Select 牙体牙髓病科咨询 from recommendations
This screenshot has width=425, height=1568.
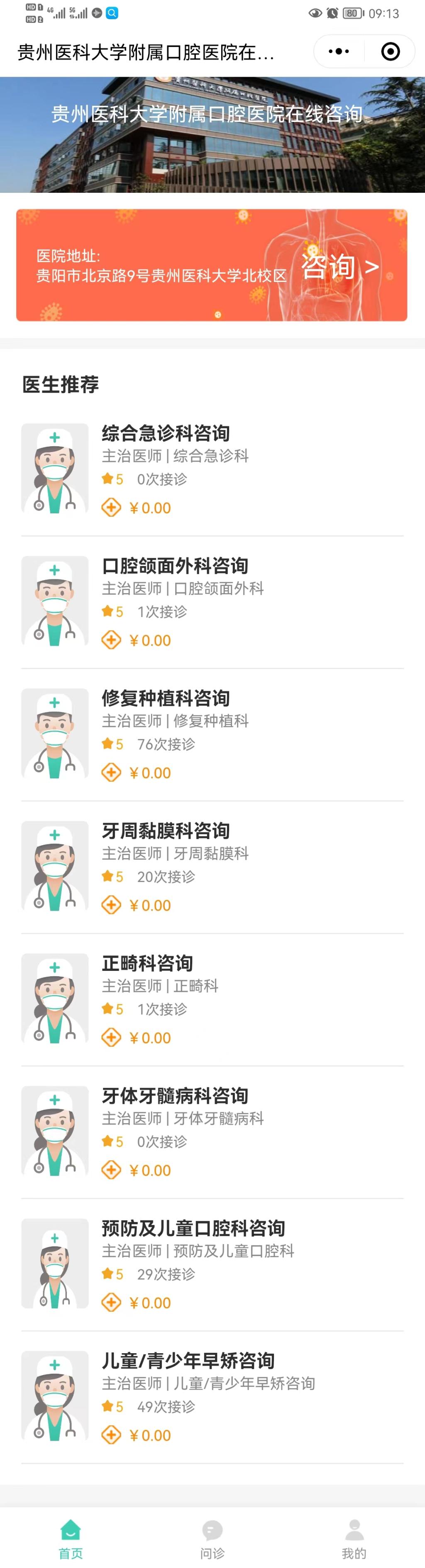pos(212,1132)
